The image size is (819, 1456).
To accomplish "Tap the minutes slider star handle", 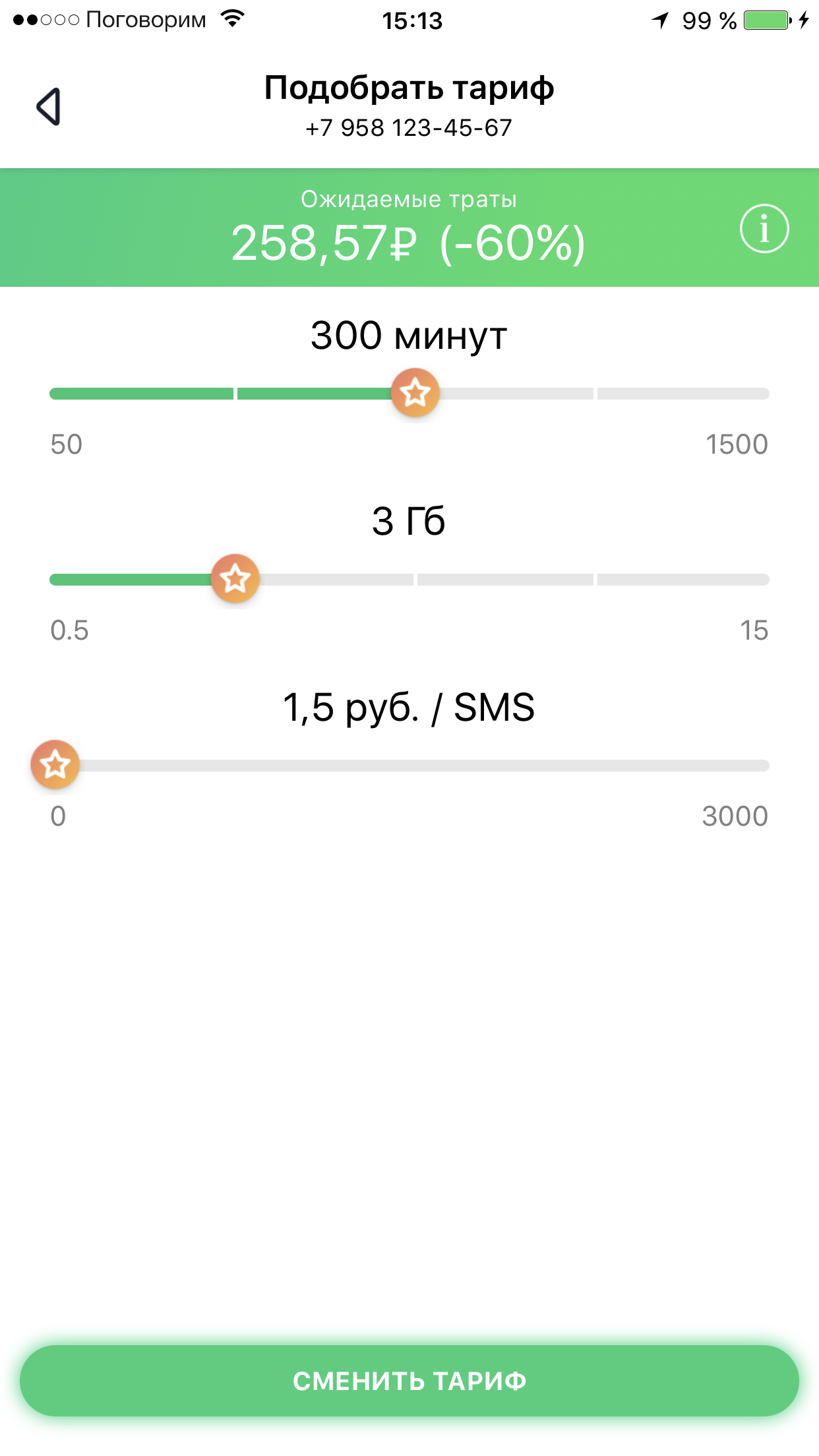I will (x=415, y=393).
